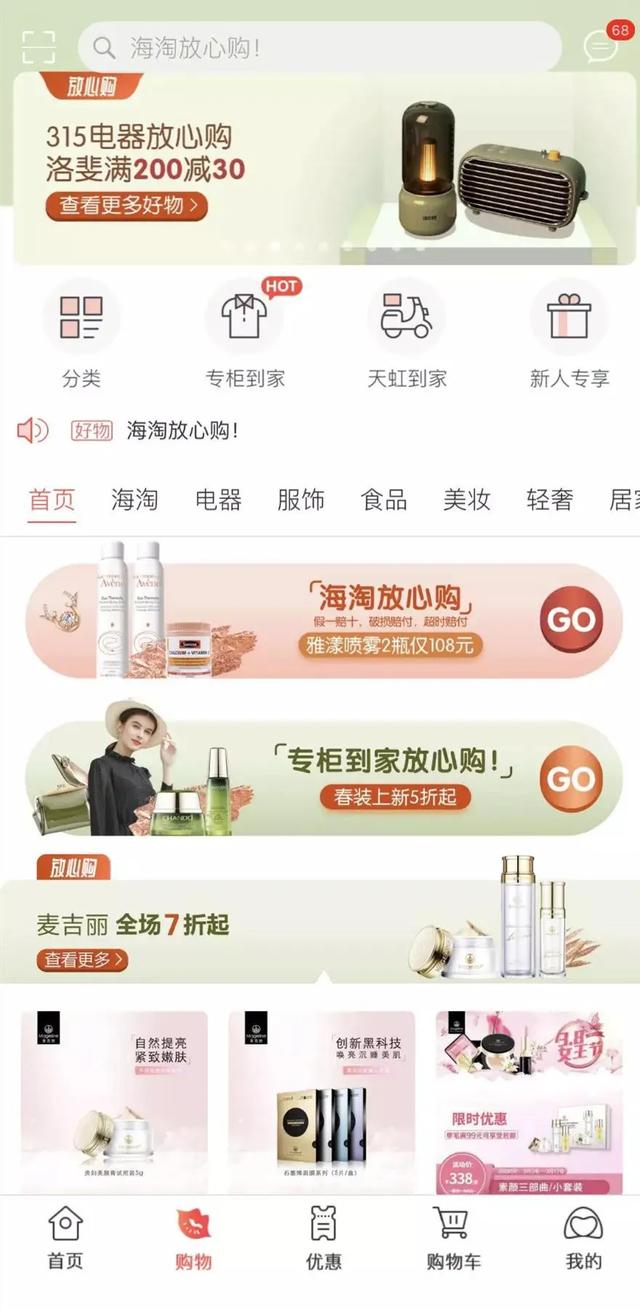Tap 查看更多好物 on the banner
Viewport: 640px width, 1310px height.
coord(127,206)
